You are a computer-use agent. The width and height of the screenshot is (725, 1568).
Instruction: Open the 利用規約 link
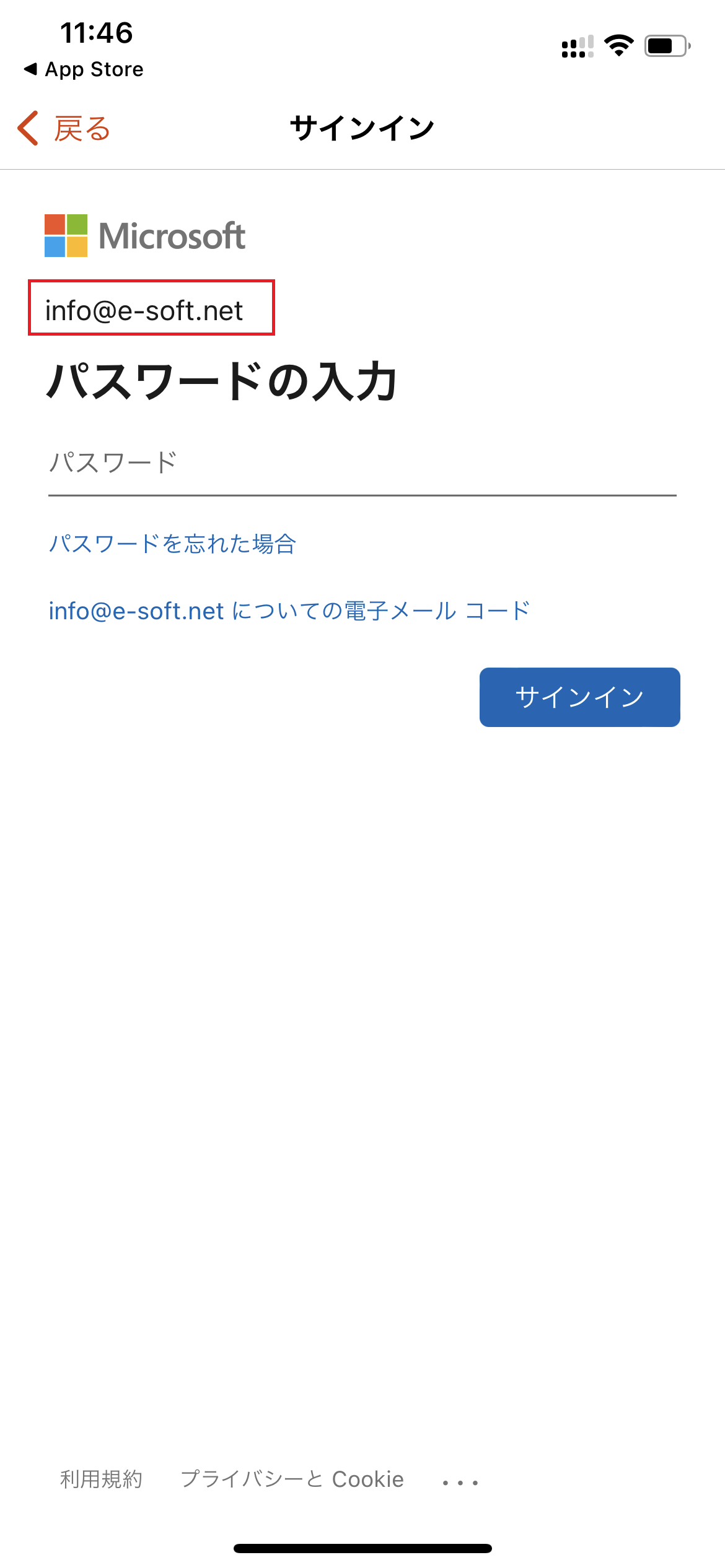pyautogui.click(x=101, y=1479)
